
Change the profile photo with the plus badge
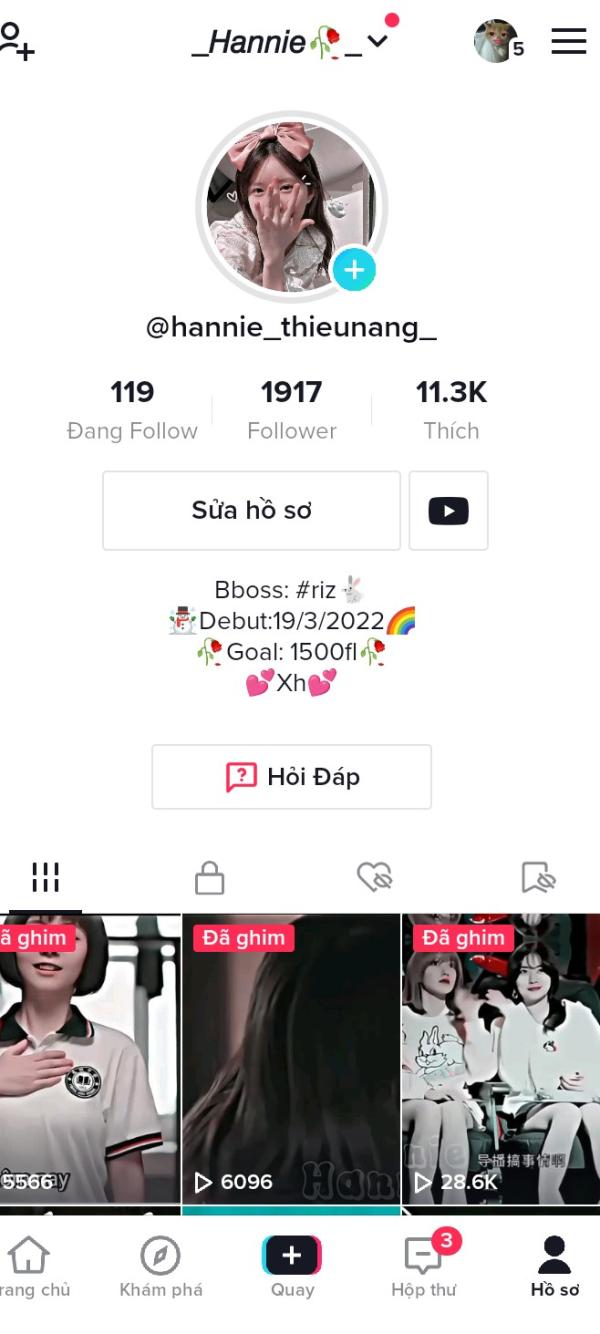353,269
